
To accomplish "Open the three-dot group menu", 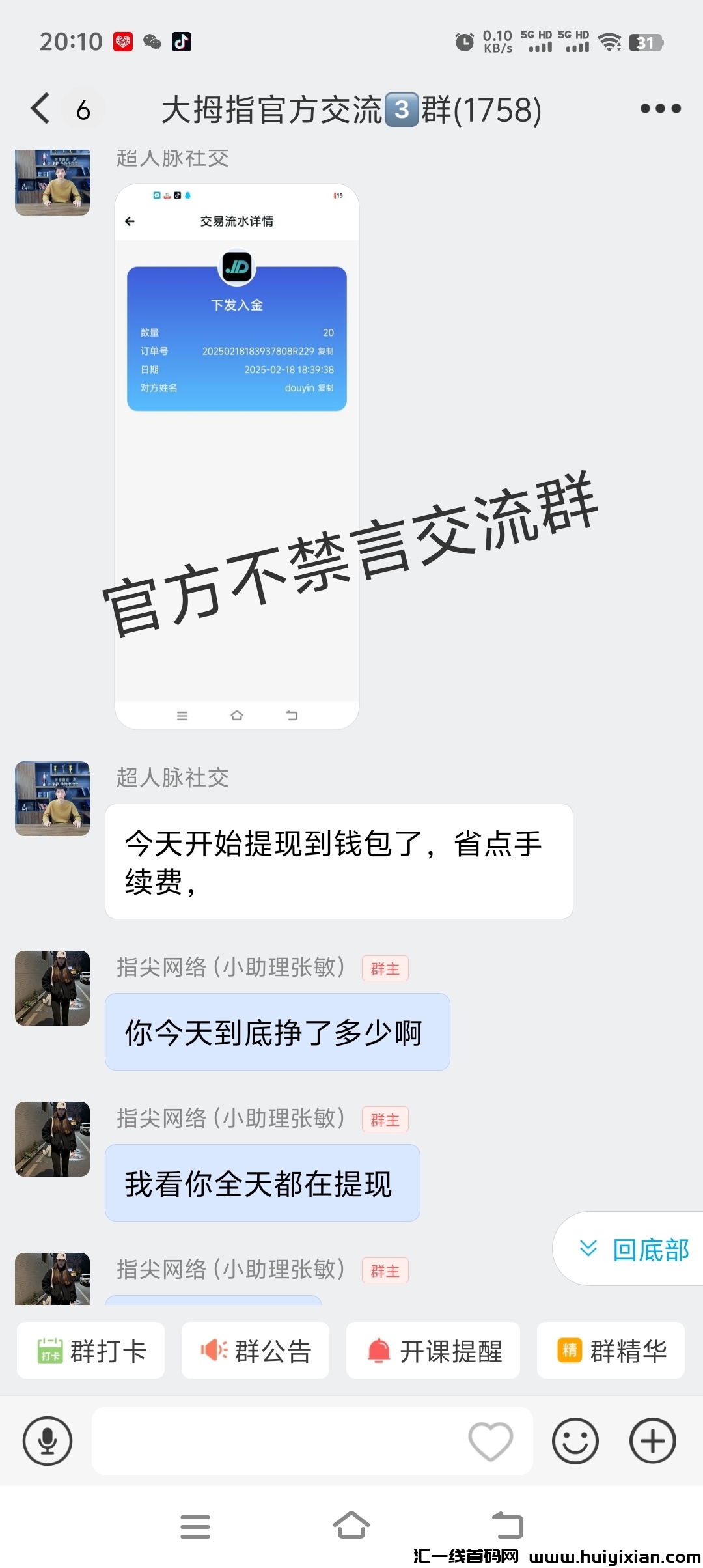I will click(x=660, y=109).
